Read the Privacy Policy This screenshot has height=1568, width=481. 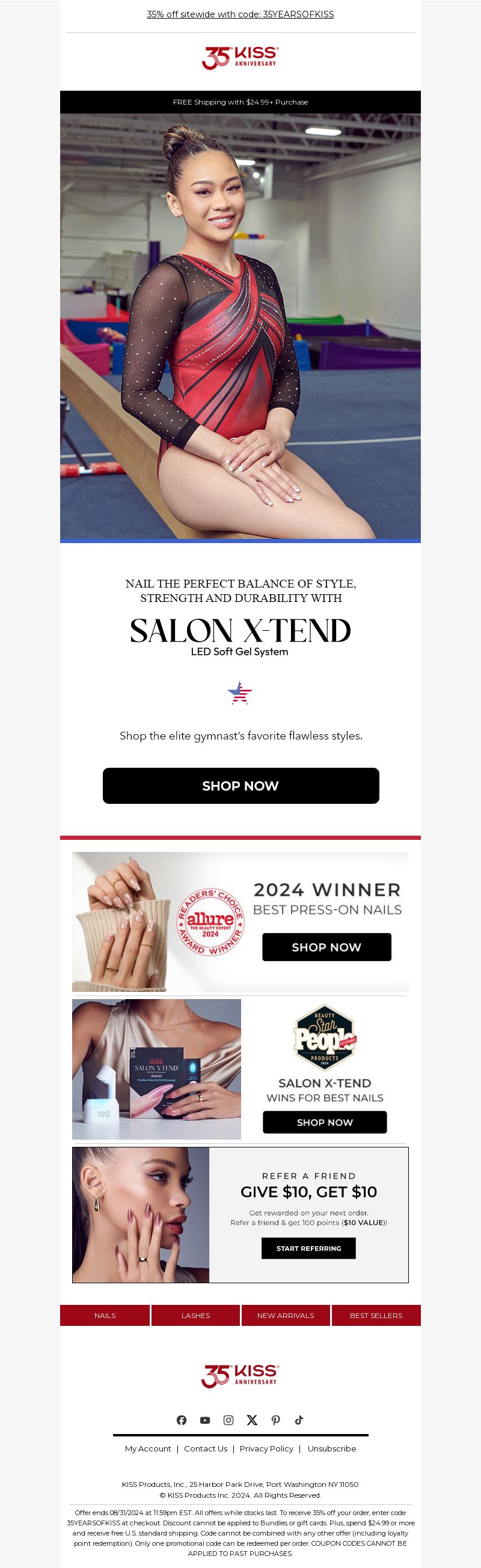tap(266, 1448)
